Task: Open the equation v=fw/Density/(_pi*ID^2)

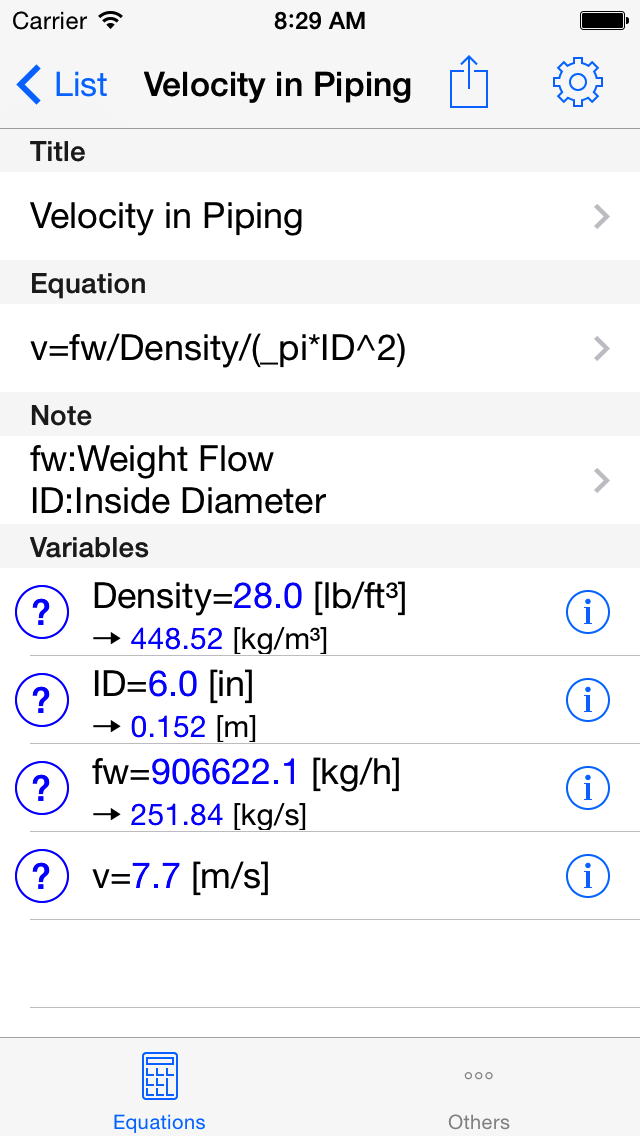Action: (x=320, y=348)
